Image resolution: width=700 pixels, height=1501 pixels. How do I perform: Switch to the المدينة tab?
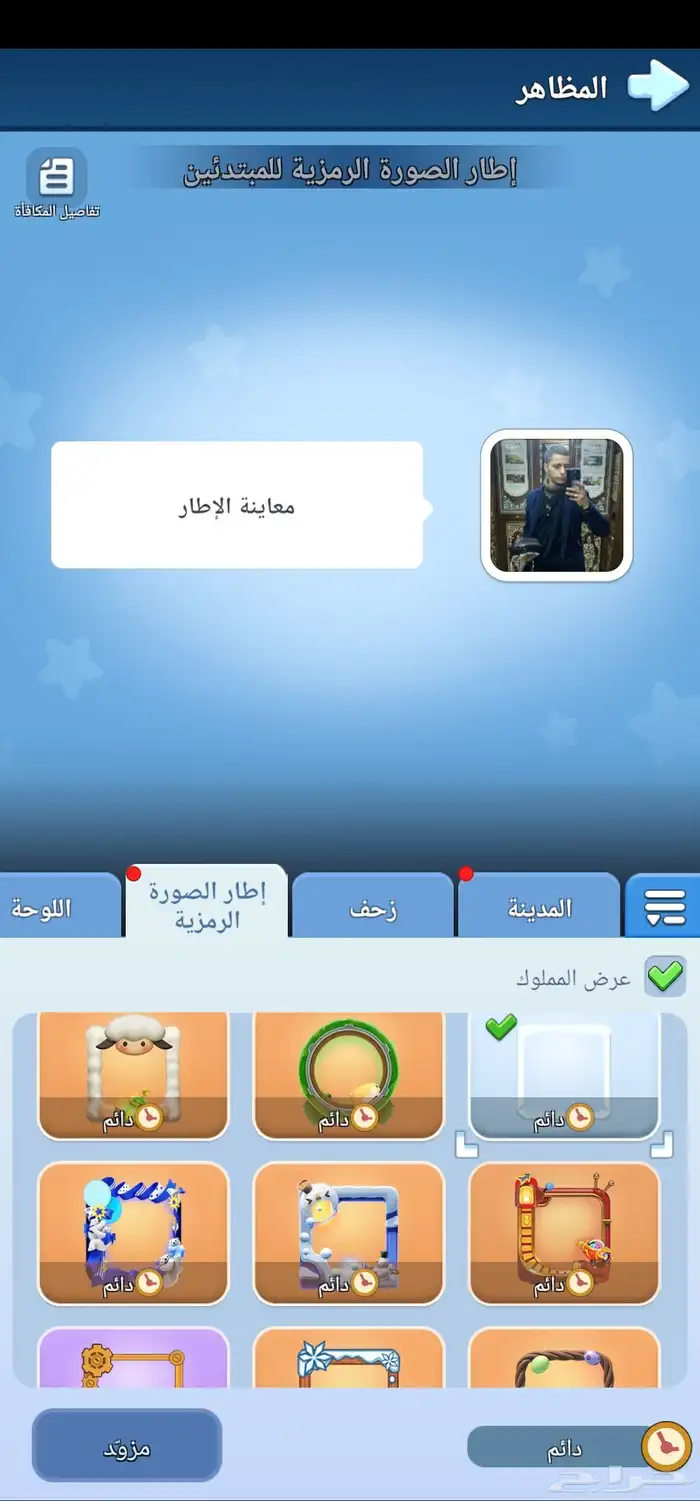coord(540,907)
